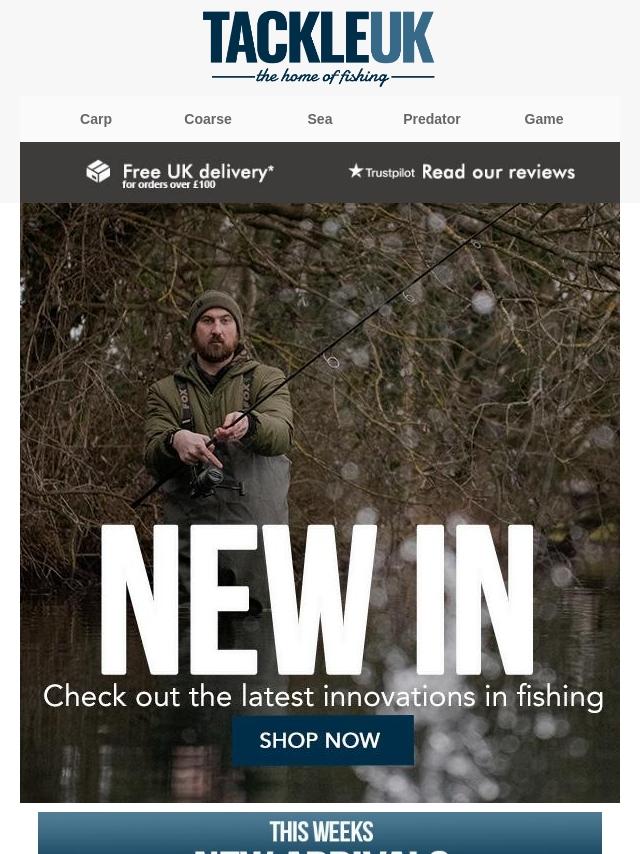
Task: Select the Sea fishing category
Action: (x=320, y=119)
